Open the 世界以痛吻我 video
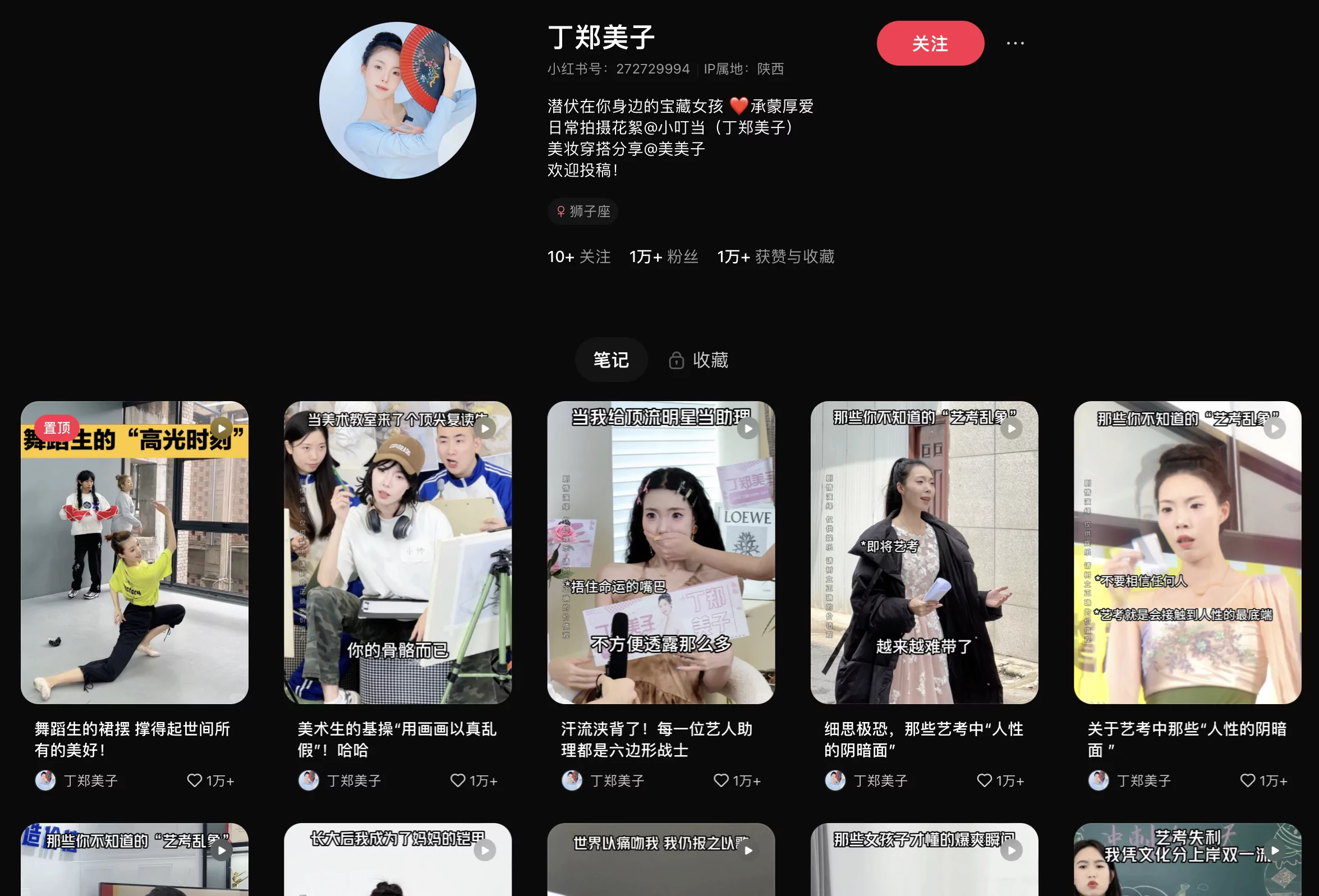Screen dimensions: 1319x896 661,860
